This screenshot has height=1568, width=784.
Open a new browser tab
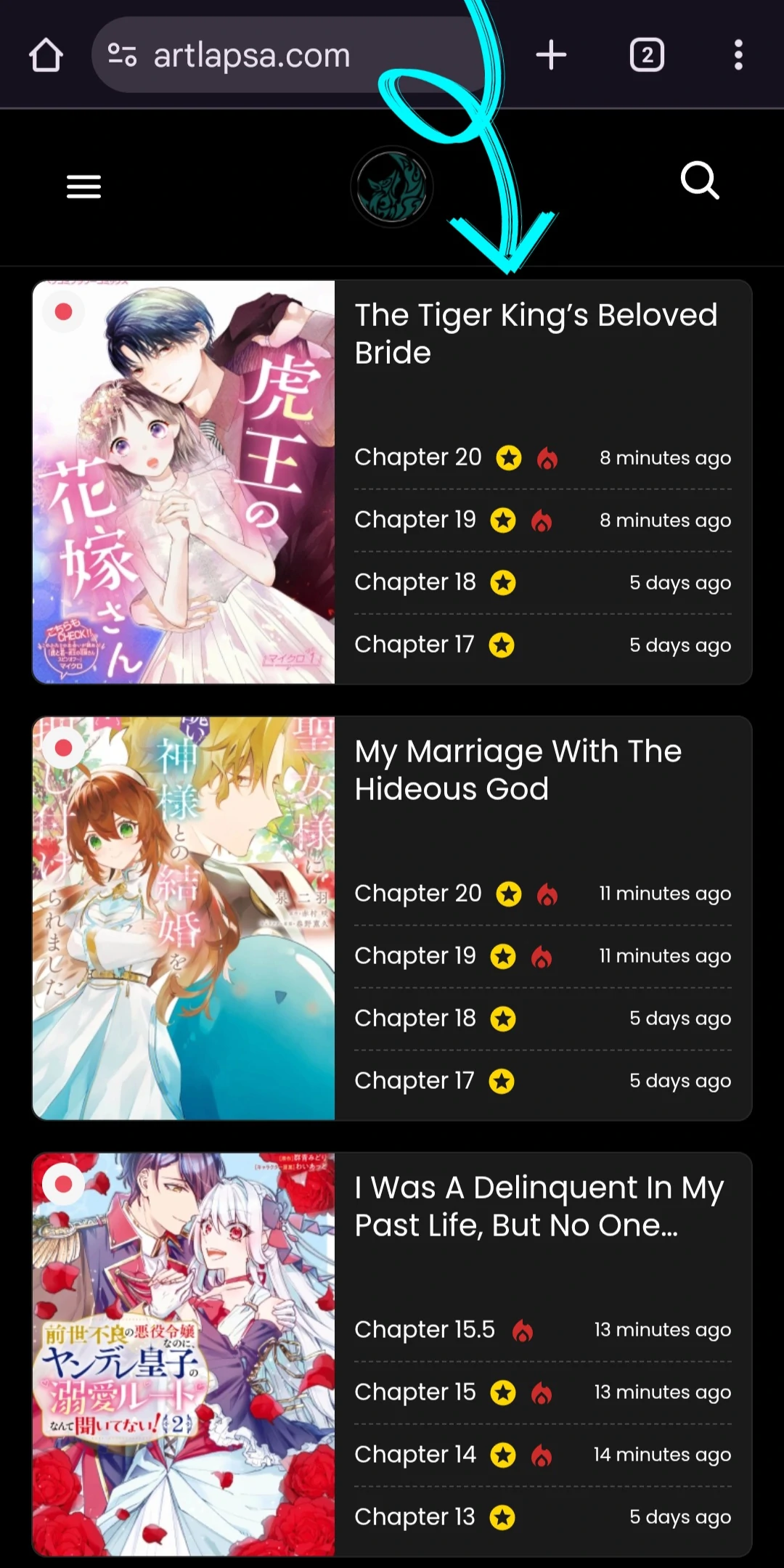(551, 55)
